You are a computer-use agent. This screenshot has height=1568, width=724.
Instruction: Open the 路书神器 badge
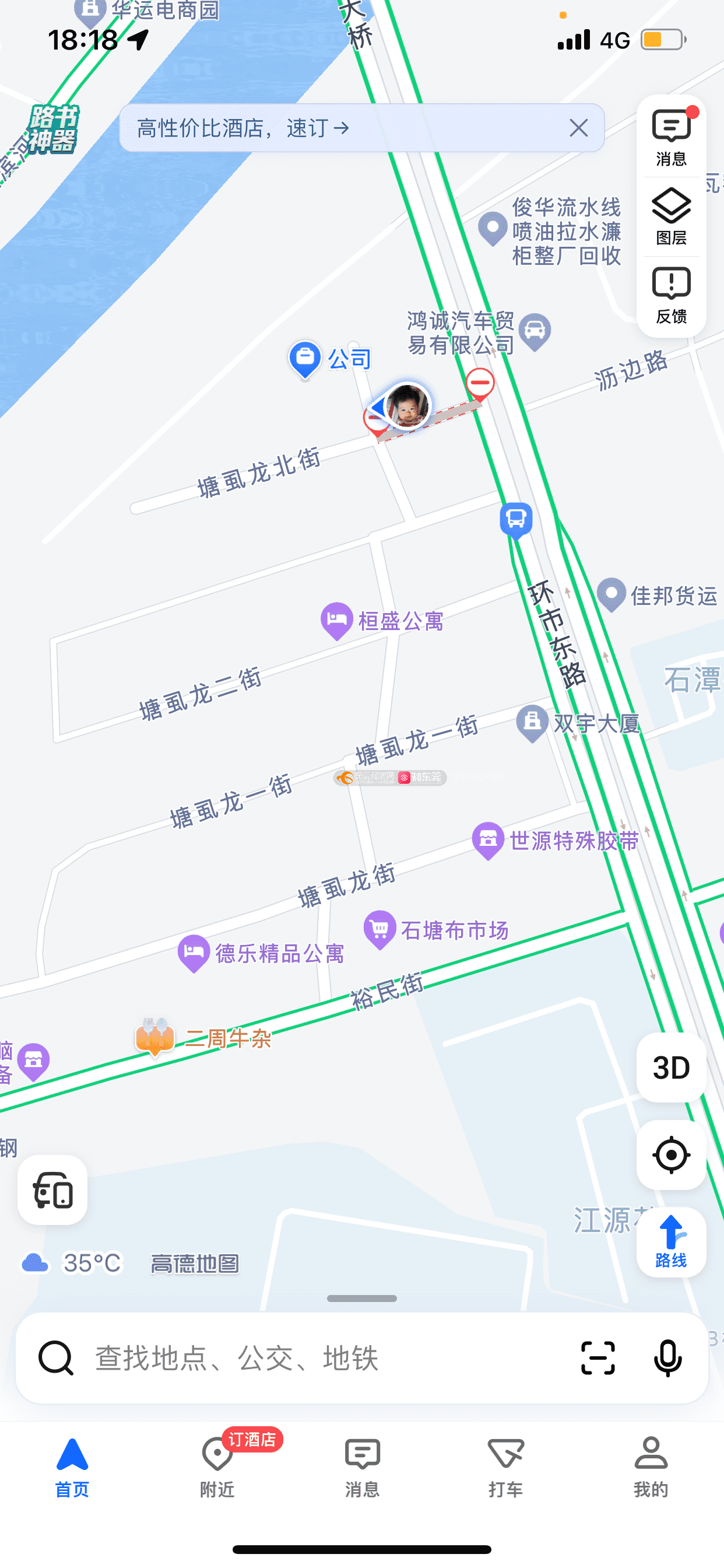click(x=54, y=129)
